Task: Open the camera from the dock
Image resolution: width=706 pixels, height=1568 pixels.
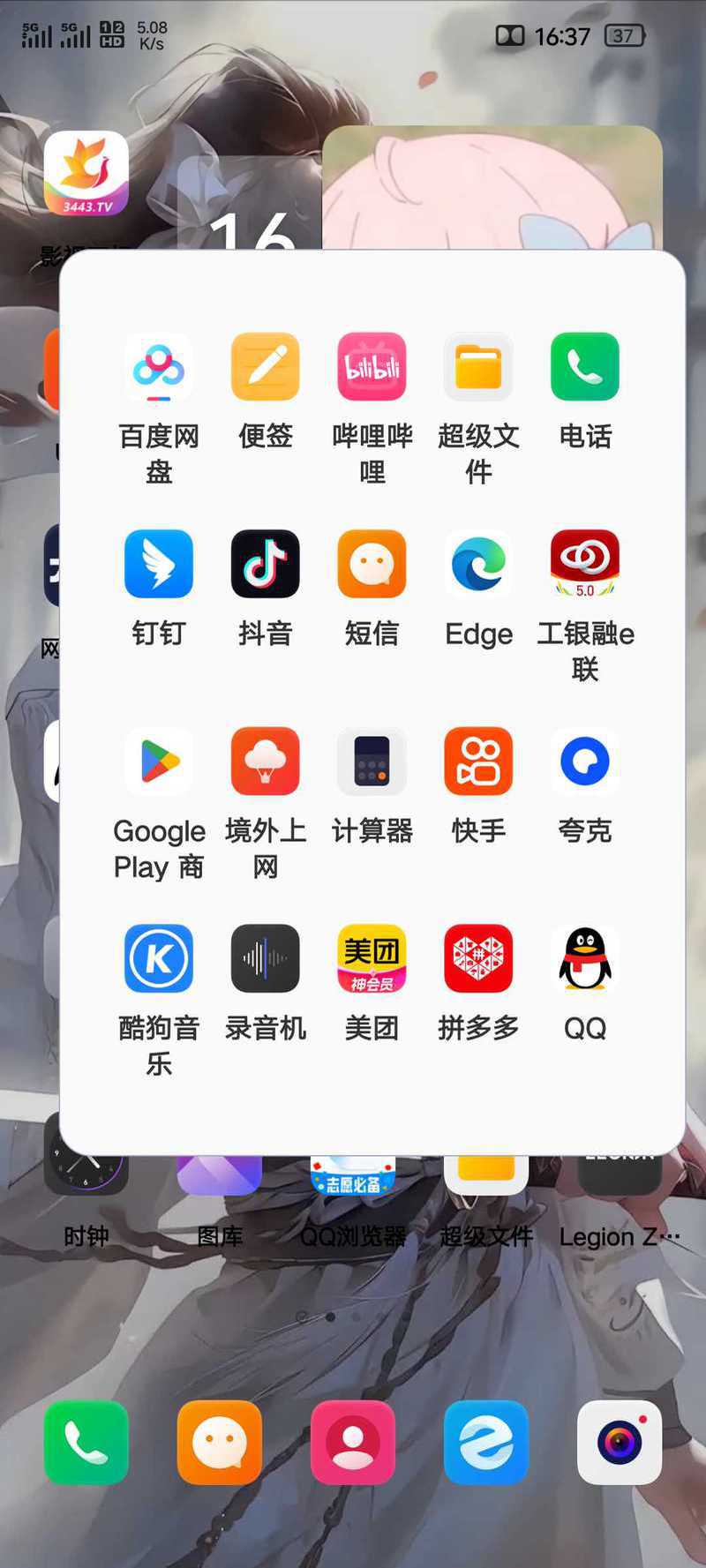Action: [620, 1443]
